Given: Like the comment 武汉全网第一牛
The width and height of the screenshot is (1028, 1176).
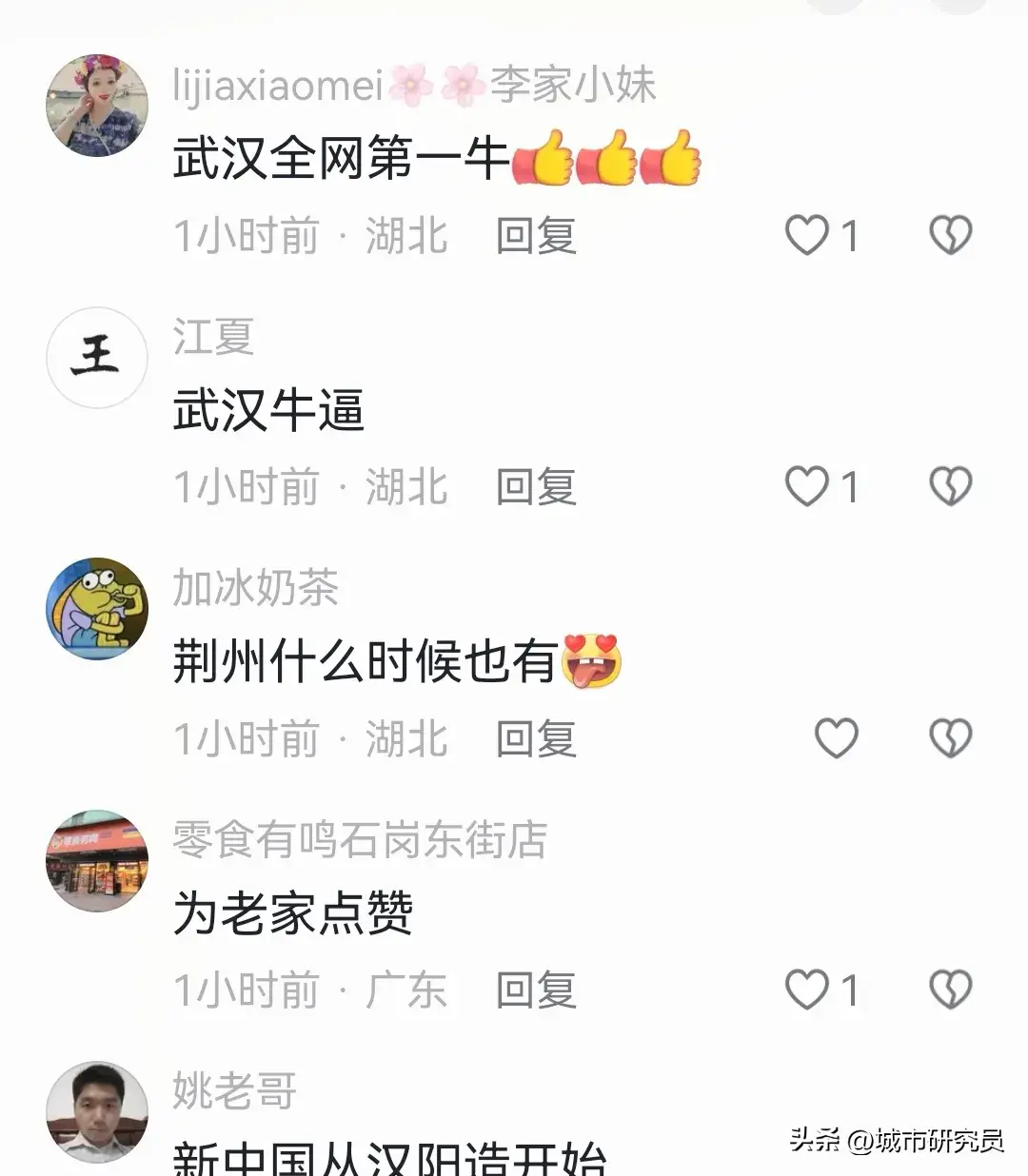Looking at the screenshot, I should pos(806,235).
